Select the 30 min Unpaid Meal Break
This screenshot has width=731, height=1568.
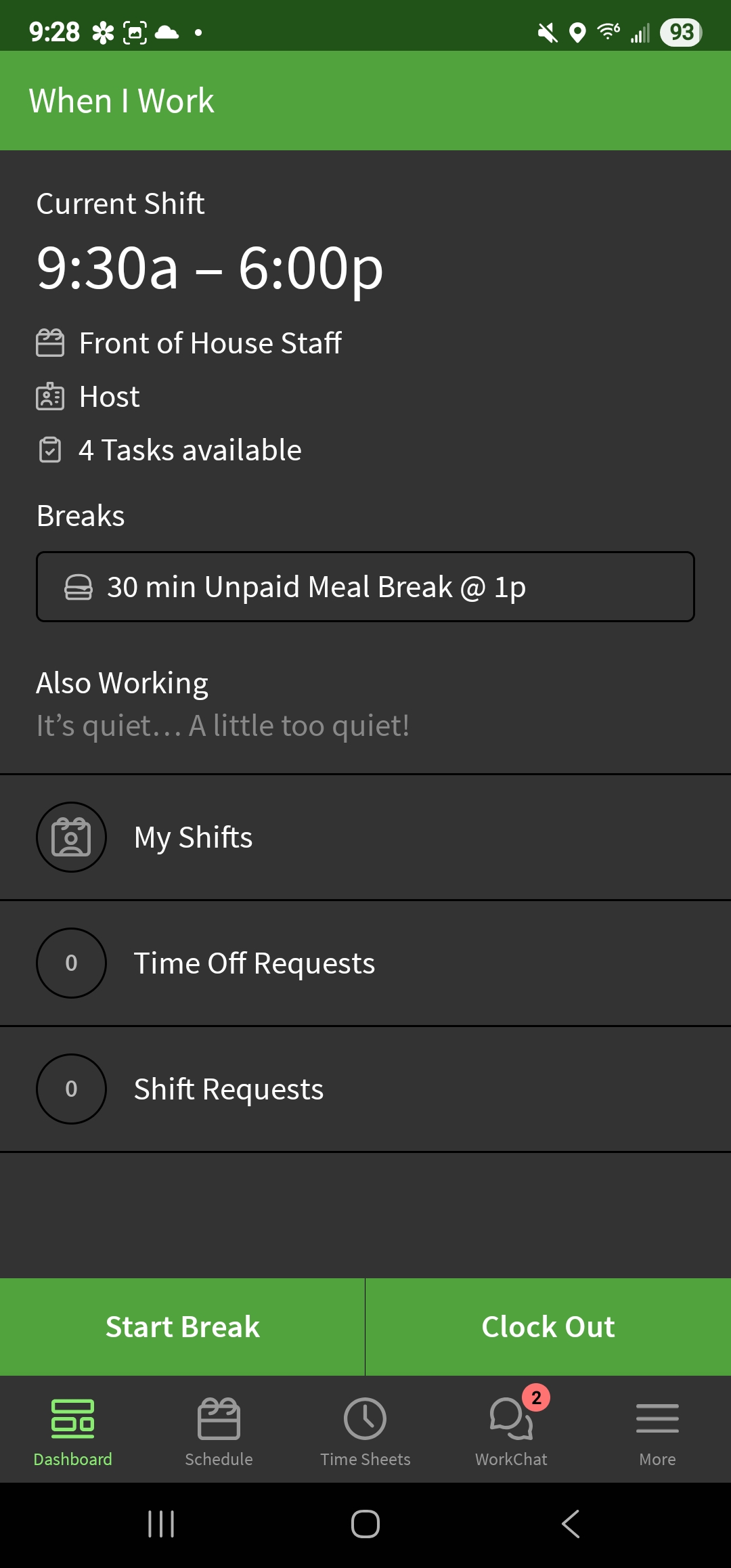[x=365, y=586]
